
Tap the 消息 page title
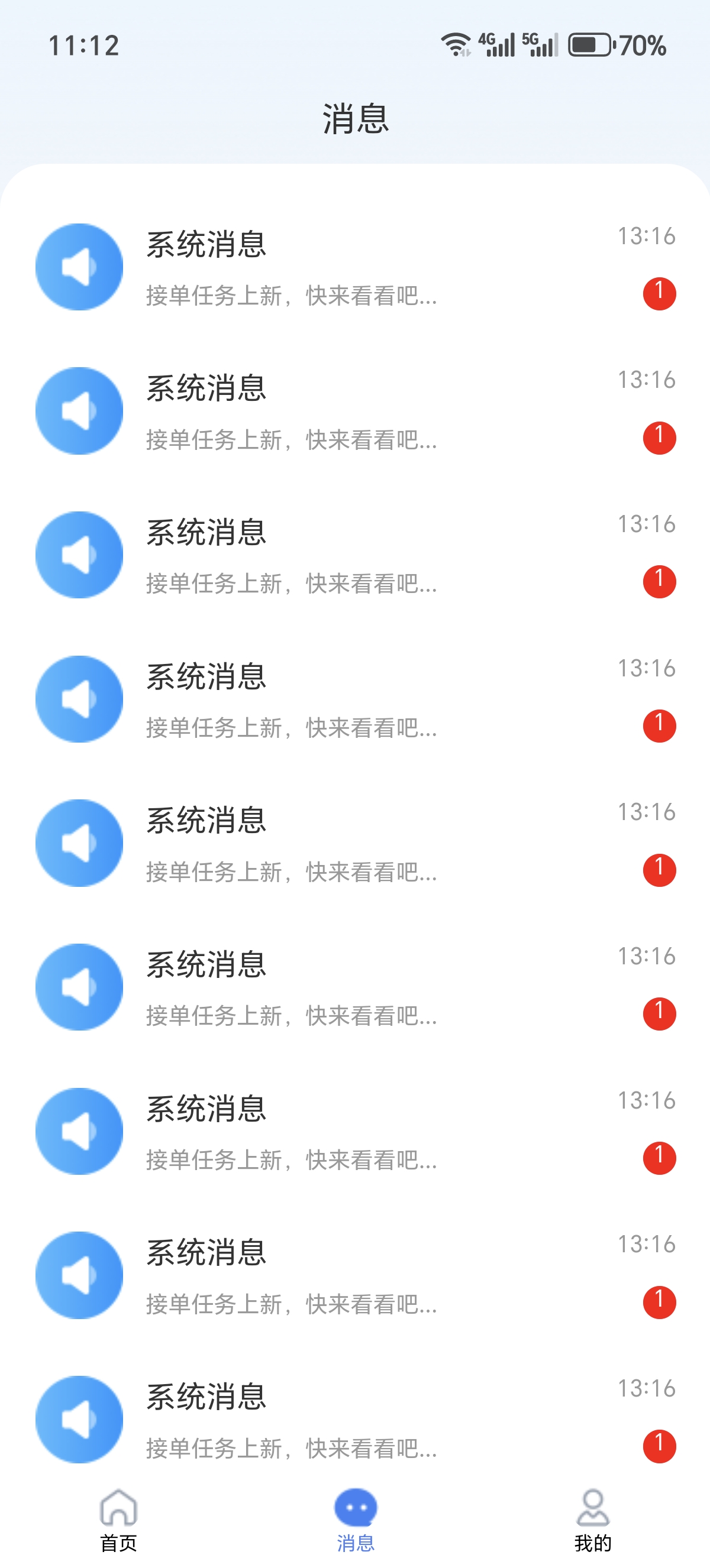point(355,118)
